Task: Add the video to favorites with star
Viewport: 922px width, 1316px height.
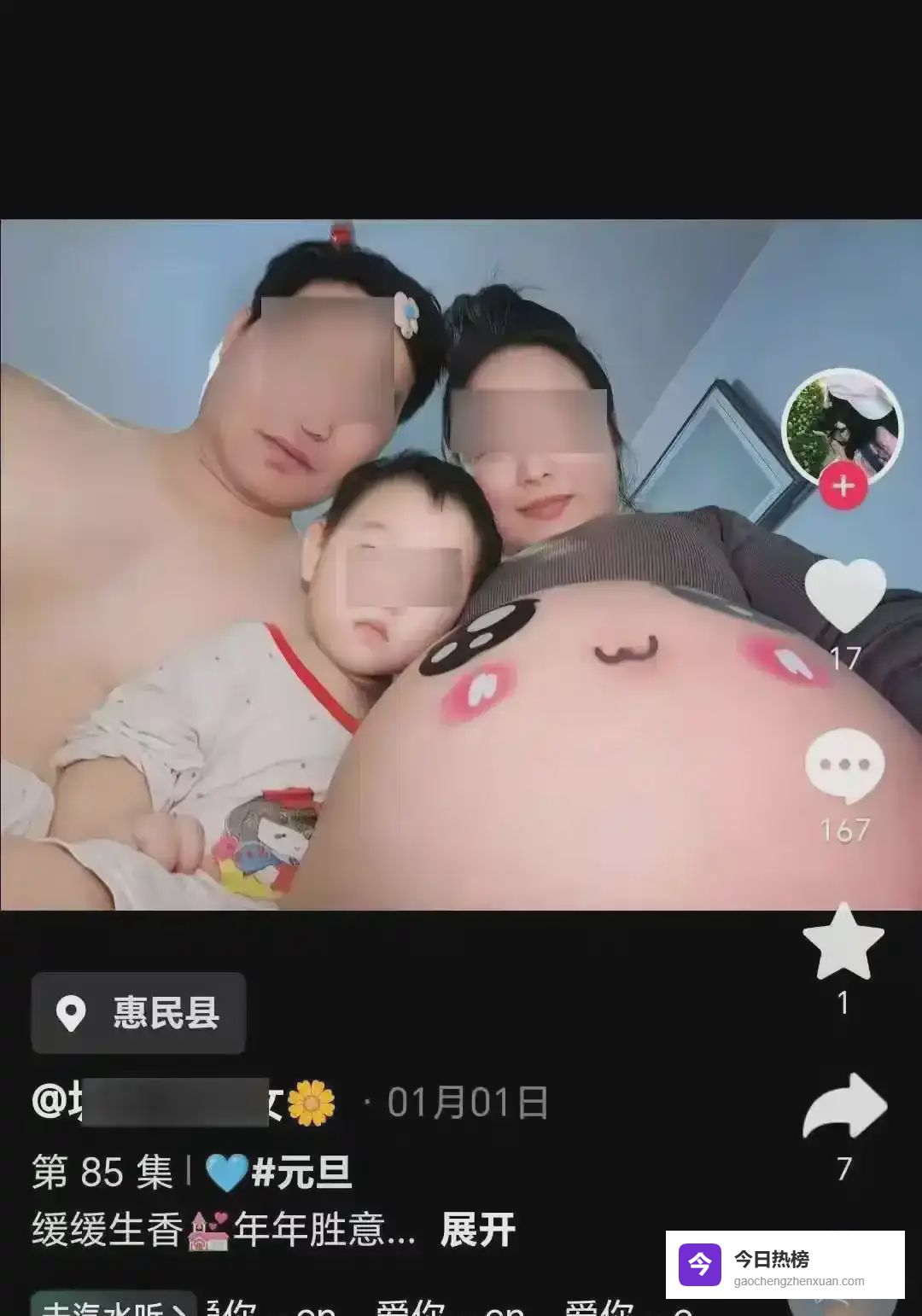Action: [x=843, y=943]
